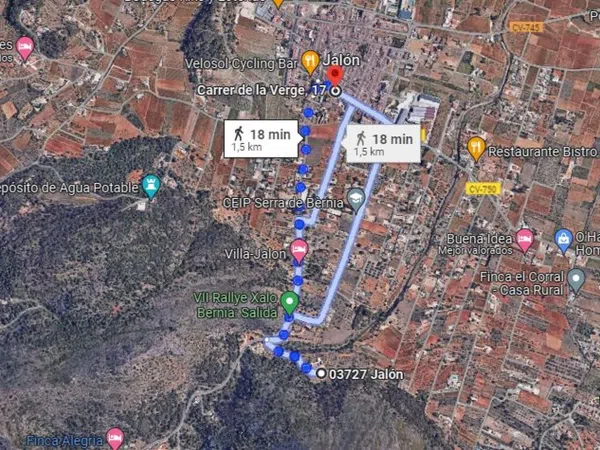Open the Villa-Jalon lodging pin
Viewport: 600px width, 450px height.
pyautogui.click(x=298, y=249)
